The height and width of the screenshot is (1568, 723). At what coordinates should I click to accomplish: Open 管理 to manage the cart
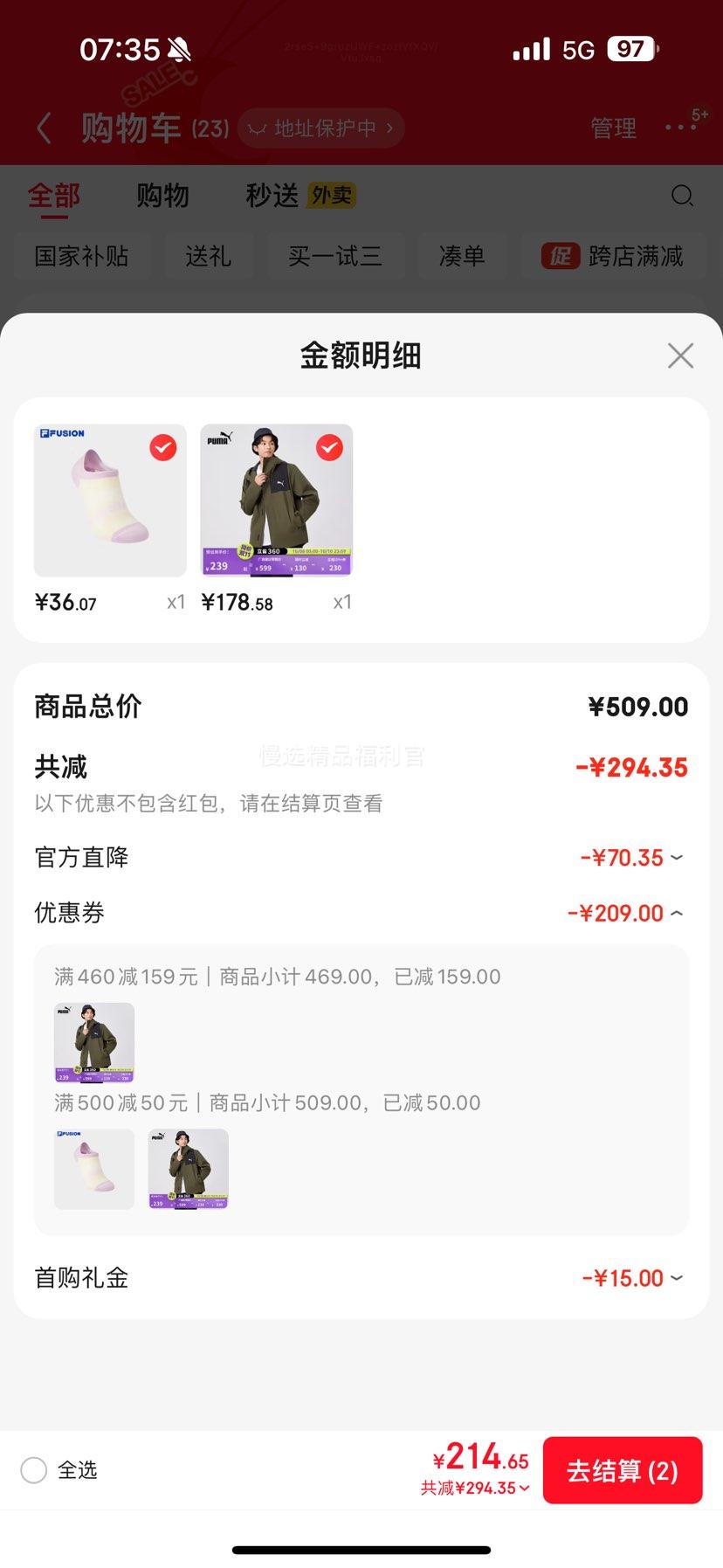(x=613, y=128)
